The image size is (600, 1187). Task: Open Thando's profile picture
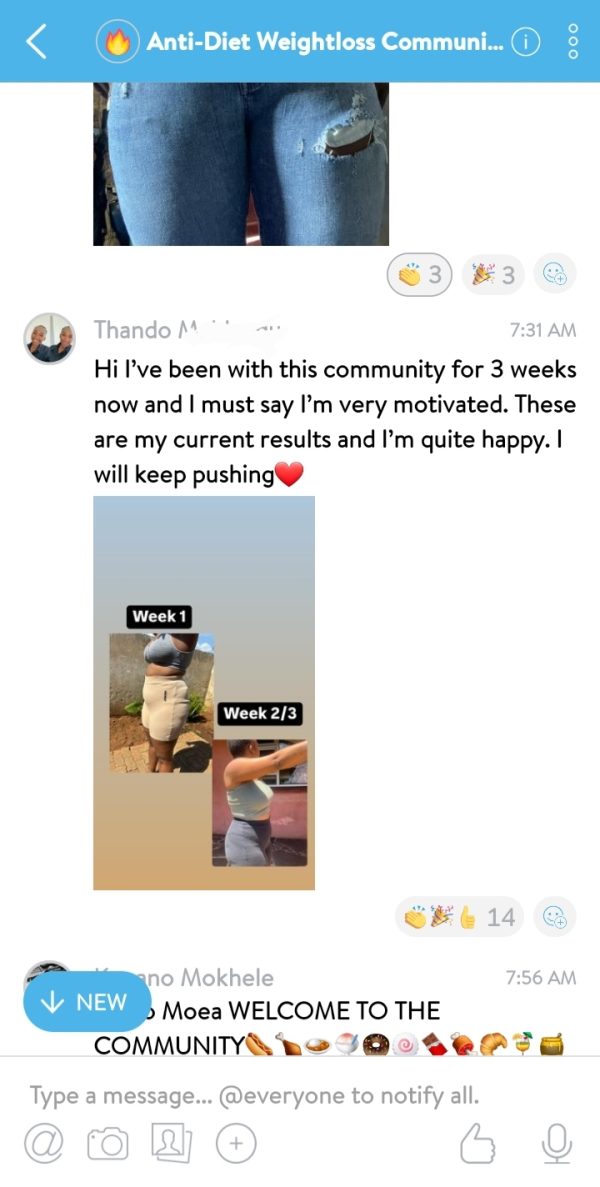click(49, 338)
